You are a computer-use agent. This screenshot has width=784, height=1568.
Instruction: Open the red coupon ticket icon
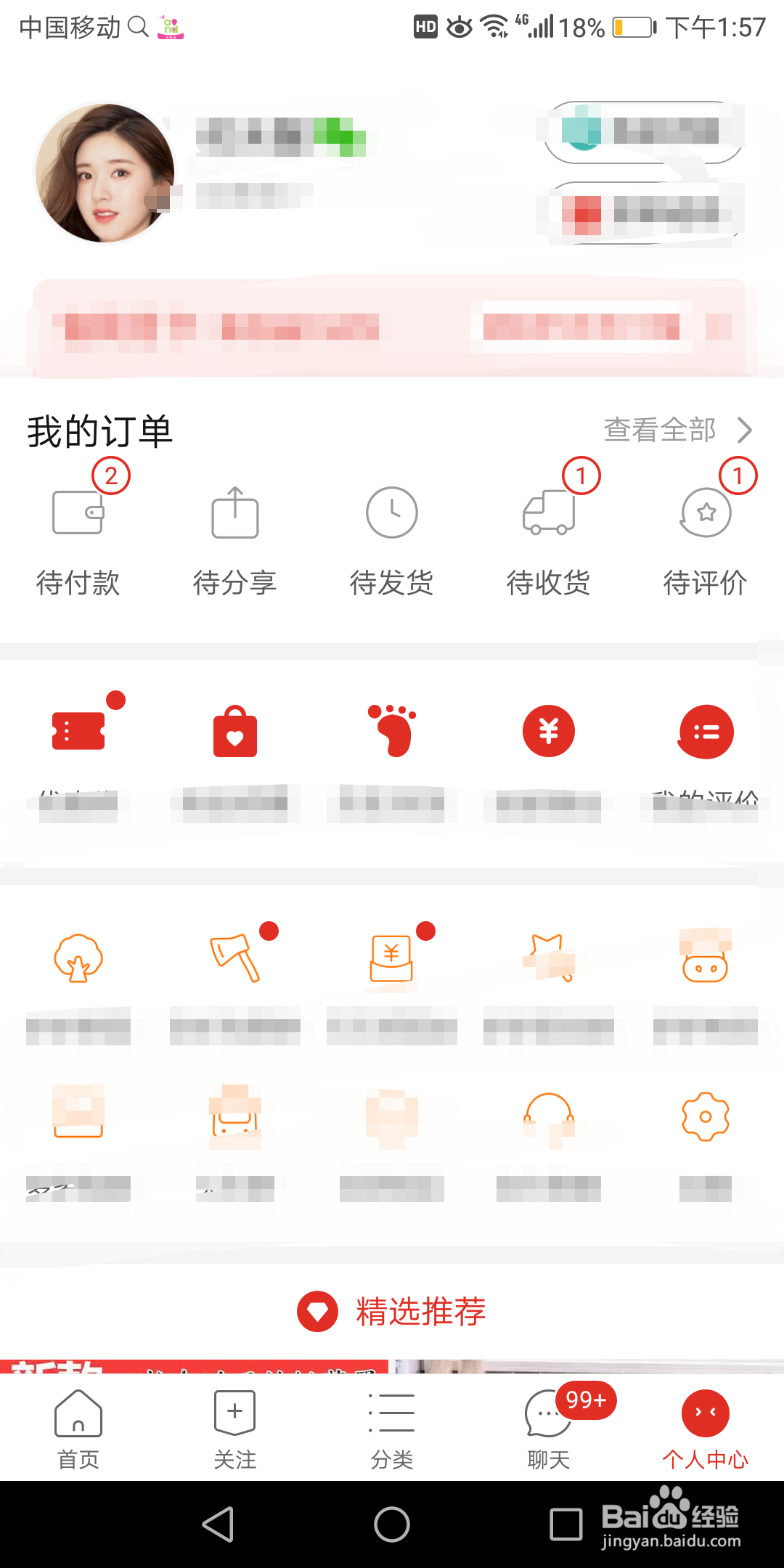(x=78, y=731)
